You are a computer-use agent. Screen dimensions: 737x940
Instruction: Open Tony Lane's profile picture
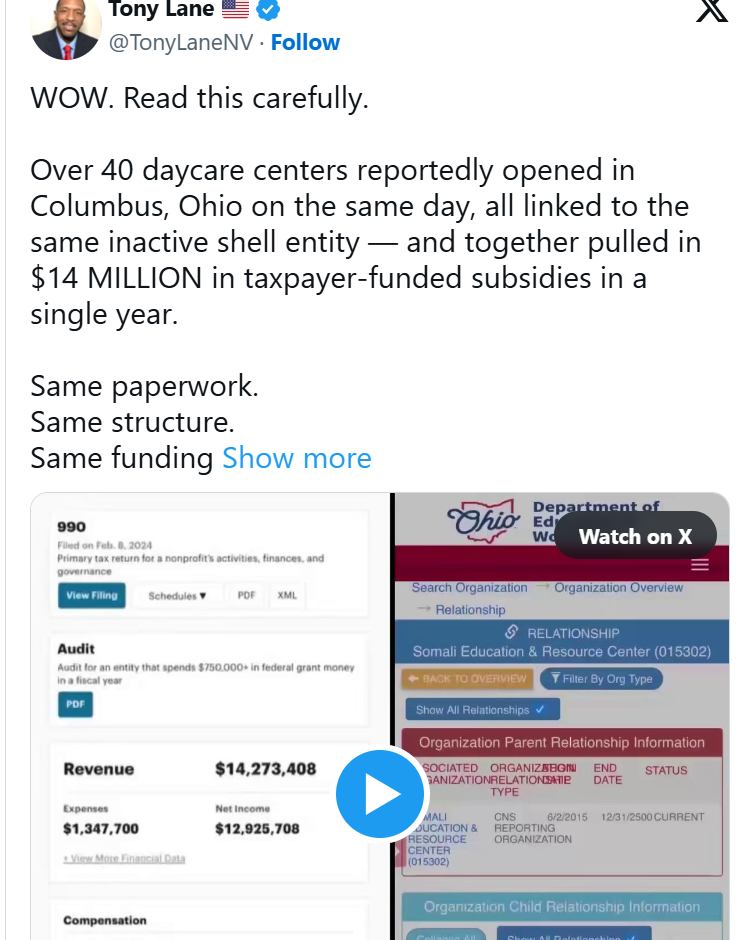pyautogui.click(x=66, y=28)
